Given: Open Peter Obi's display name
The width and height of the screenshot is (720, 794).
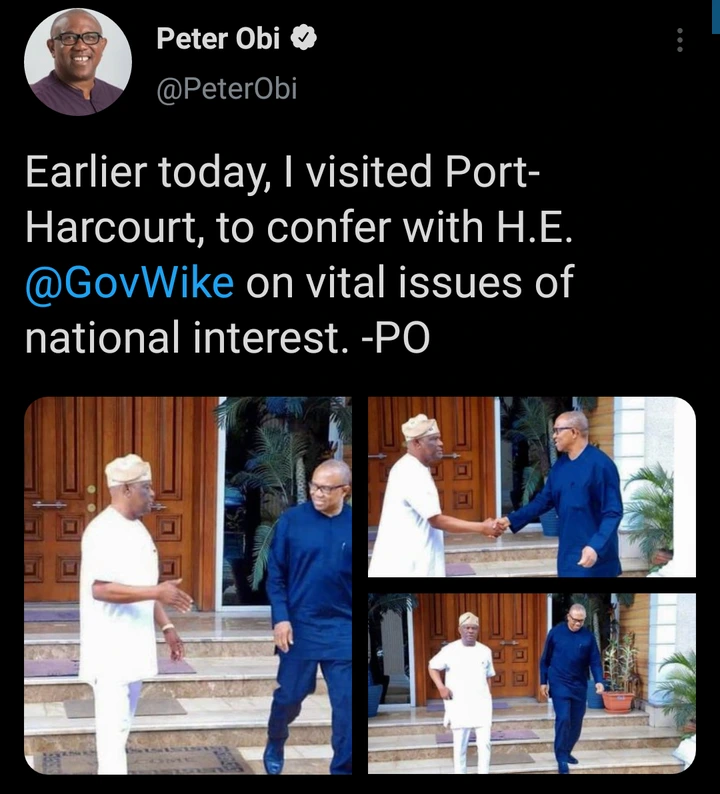Looking at the screenshot, I should point(220,40).
